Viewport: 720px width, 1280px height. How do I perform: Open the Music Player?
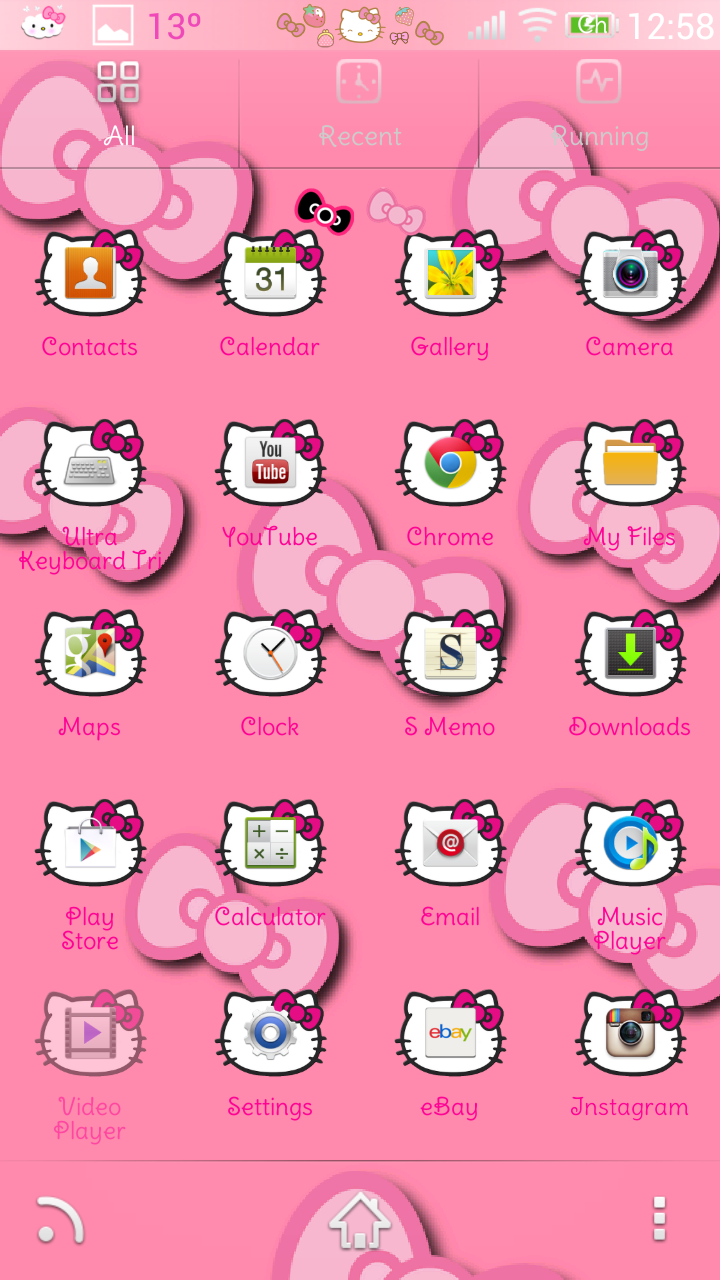(630, 840)
